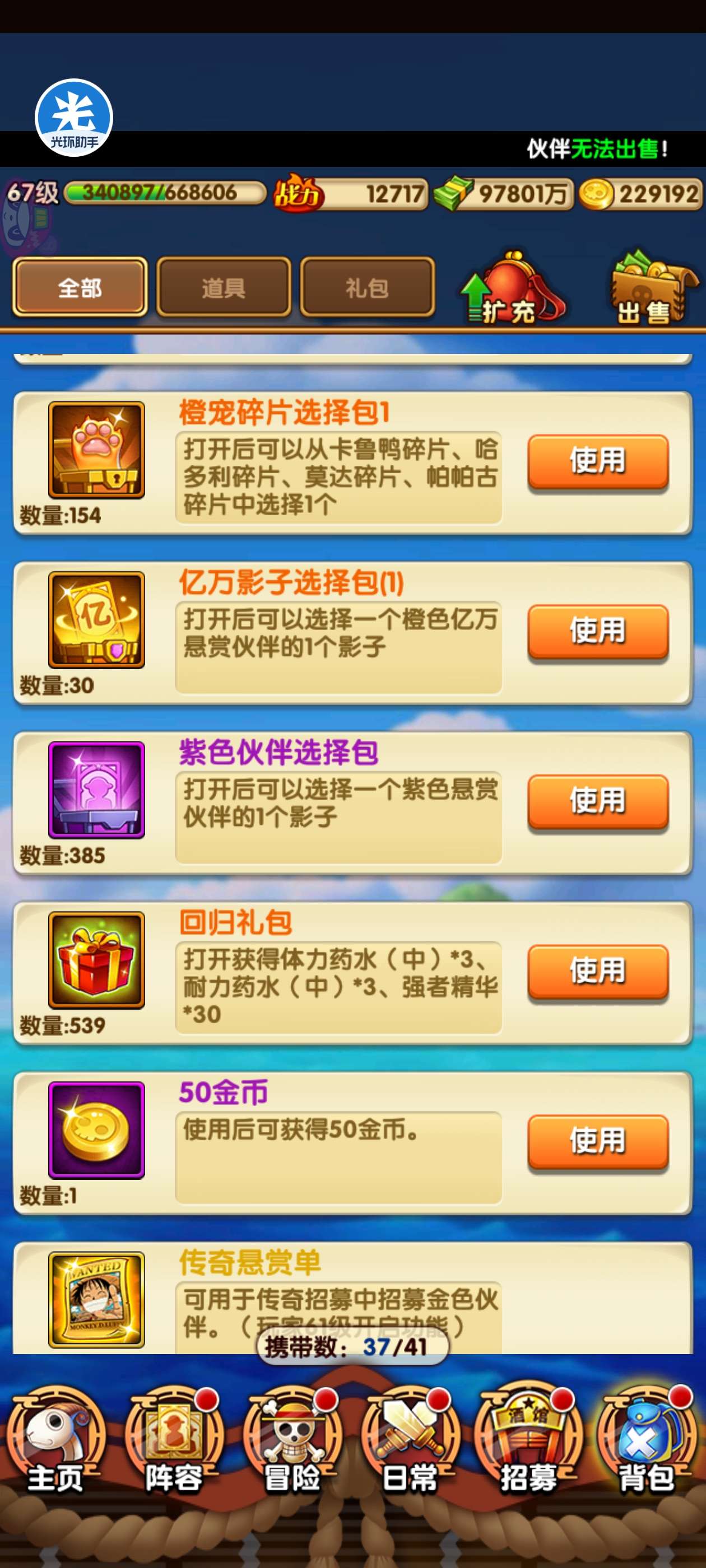Use the 紫色伙伴选择包 item

[x=597, y=800]
